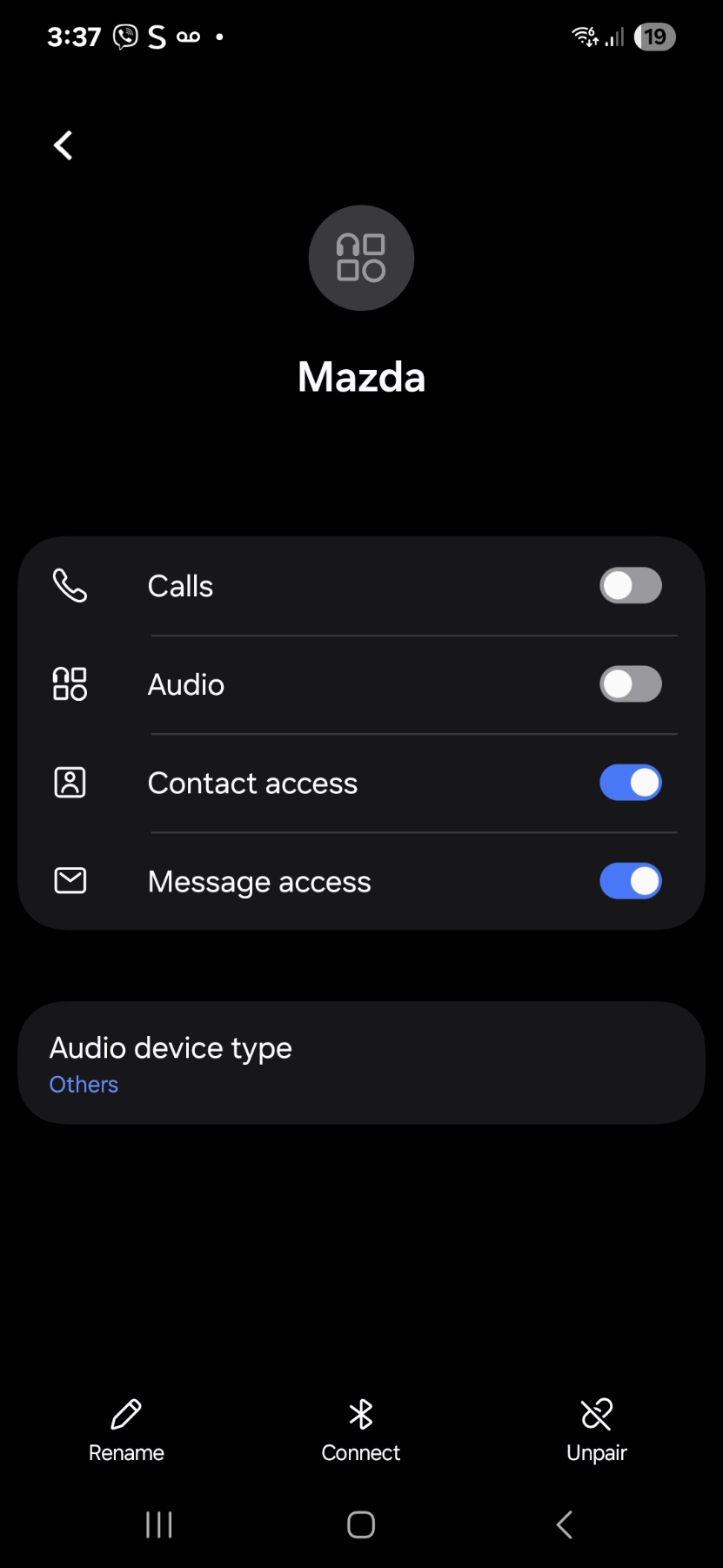Rename the Mazda device
Screen dimensions: 723x1568
pyautogui.click(x=126, y=1431)
